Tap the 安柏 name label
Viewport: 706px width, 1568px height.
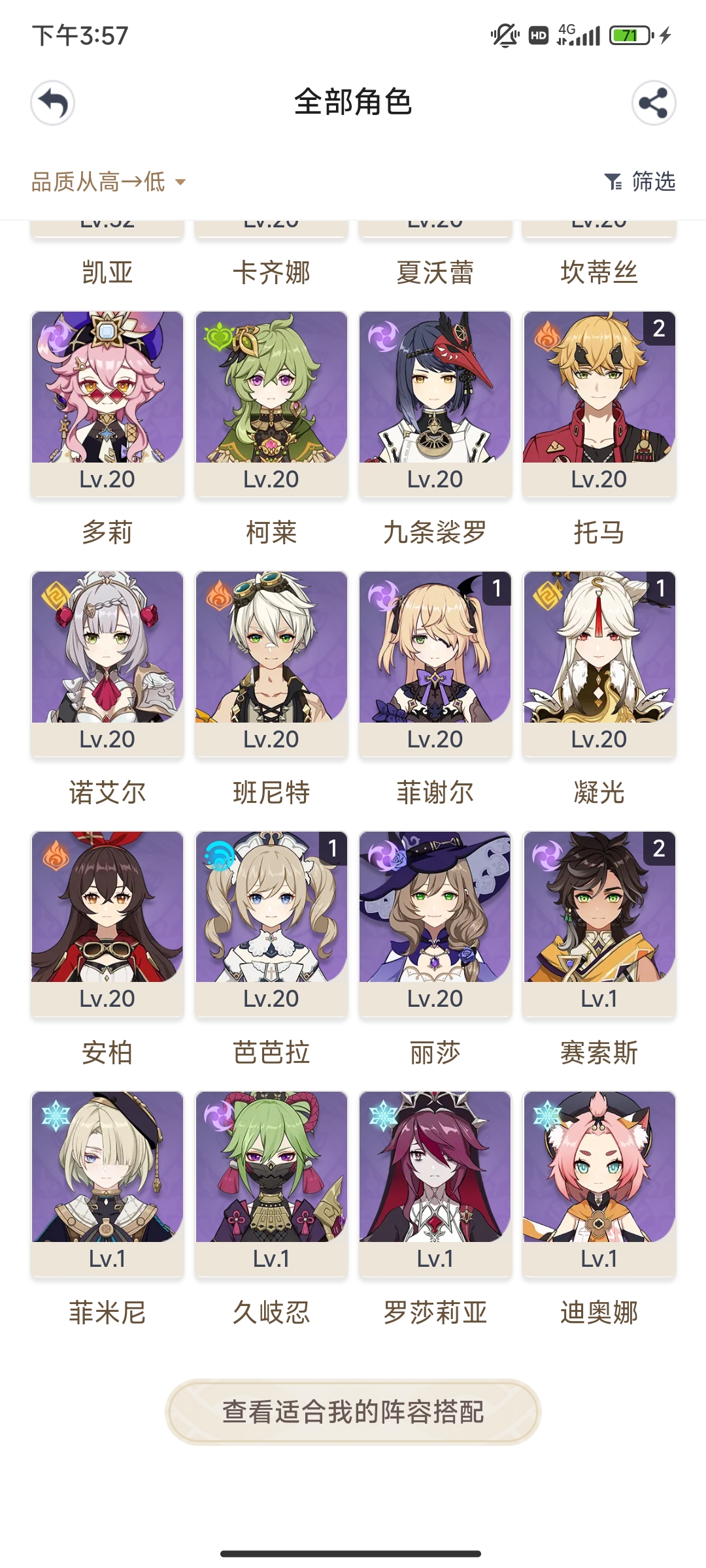pyautogui.click(x=107, y=1052)
